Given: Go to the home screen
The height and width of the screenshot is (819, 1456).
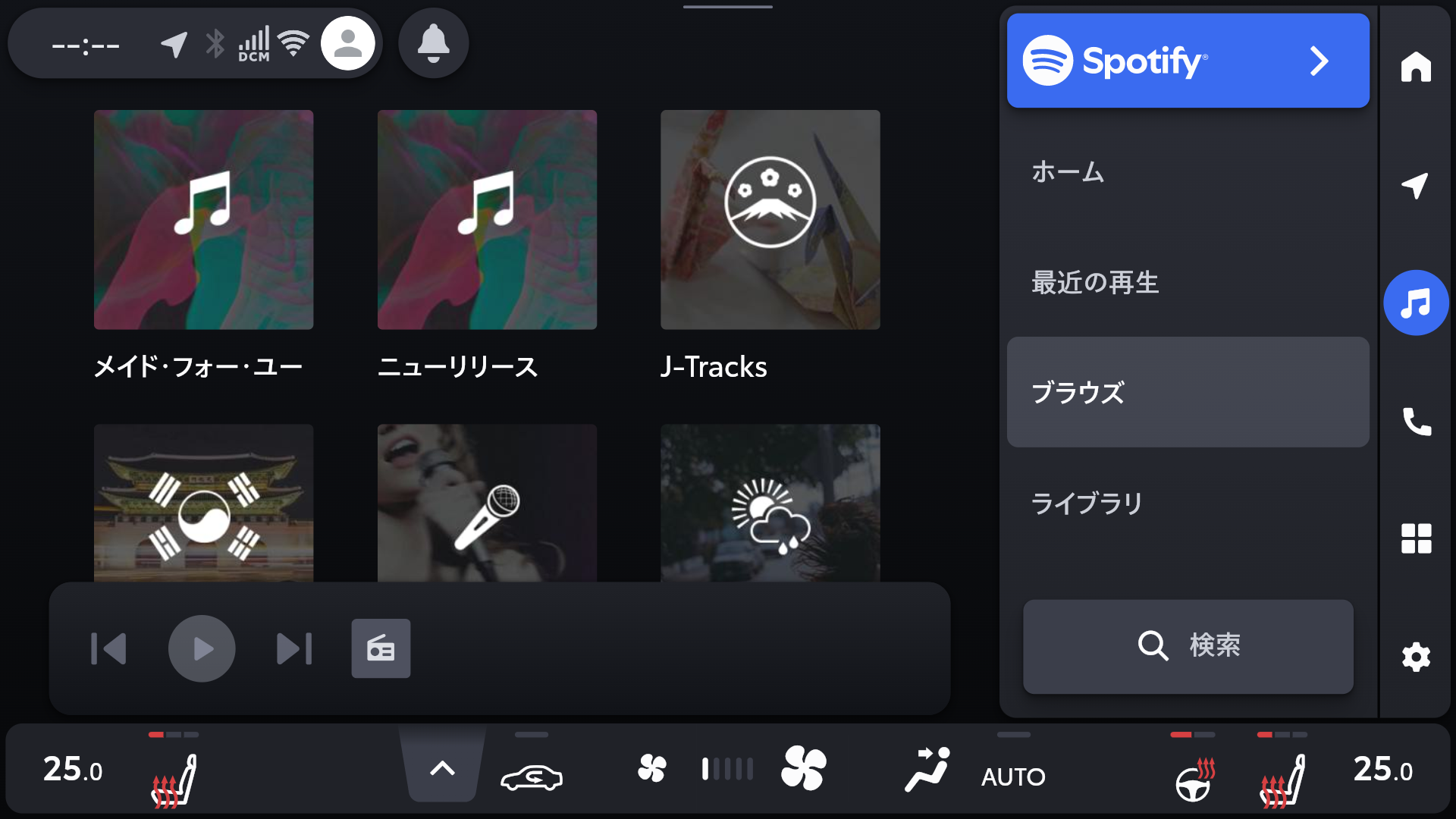Looking at the screenshot, I should pyautogui.click(x=1416, y=67).
